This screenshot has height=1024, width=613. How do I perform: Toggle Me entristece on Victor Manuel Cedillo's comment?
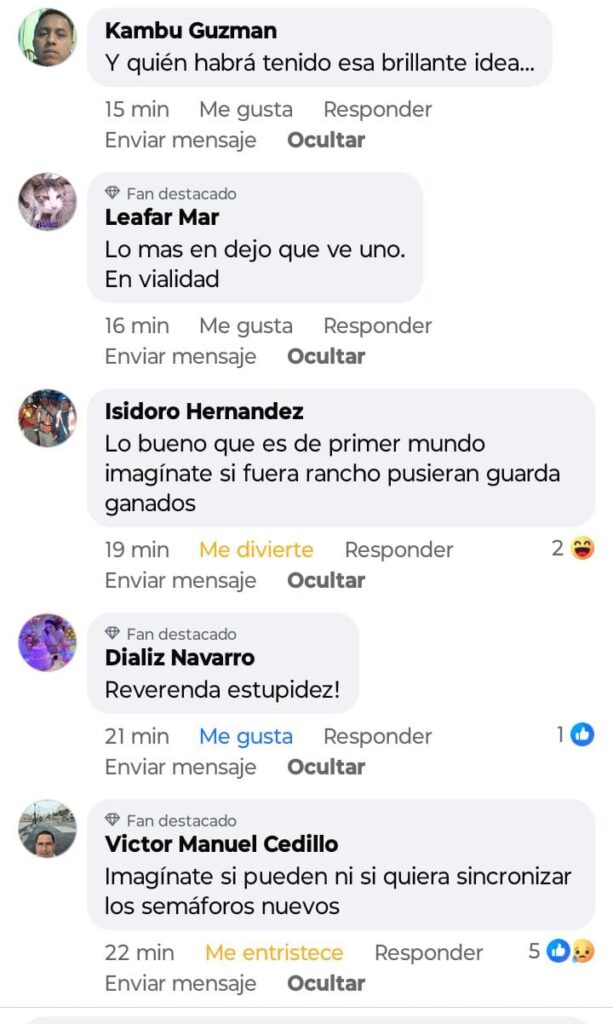click(x=273, y=953)
